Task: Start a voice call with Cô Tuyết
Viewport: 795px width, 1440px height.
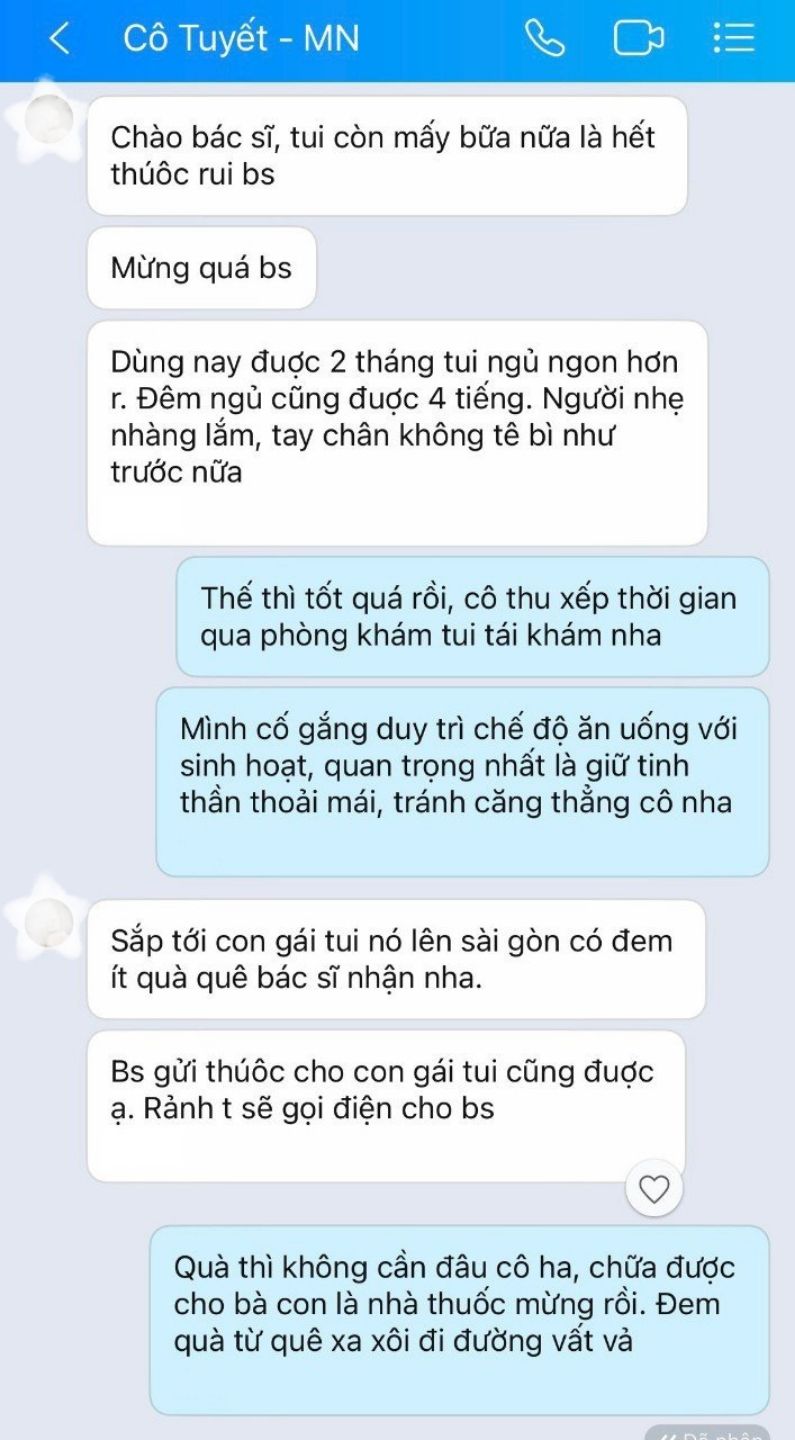Action: 544,40
